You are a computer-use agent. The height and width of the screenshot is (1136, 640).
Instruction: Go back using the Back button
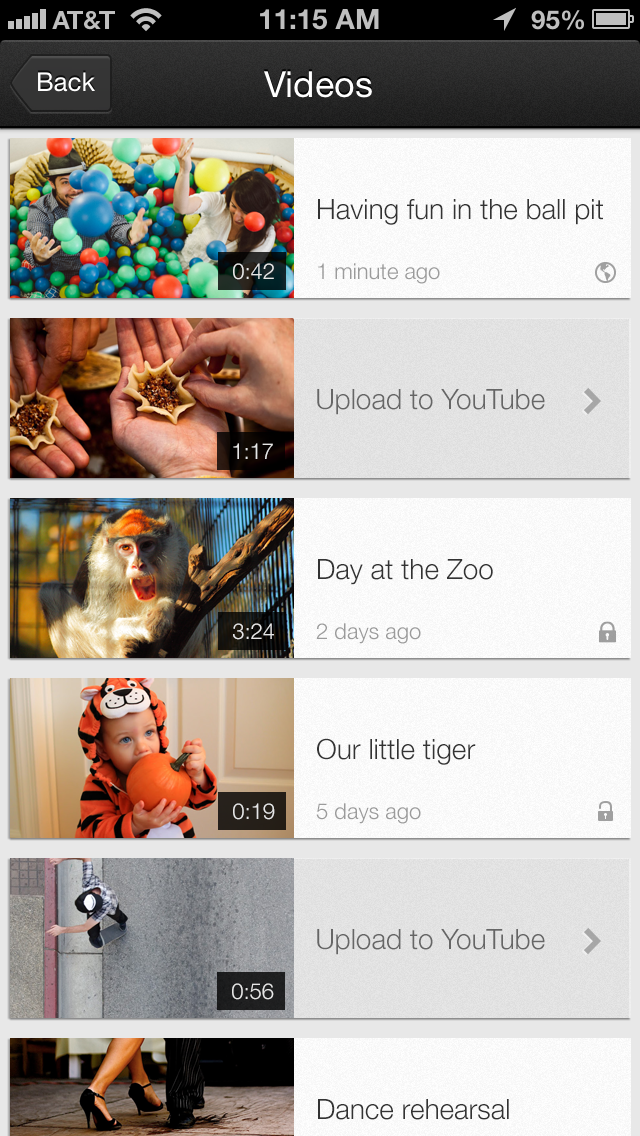(x=63, y=84)
